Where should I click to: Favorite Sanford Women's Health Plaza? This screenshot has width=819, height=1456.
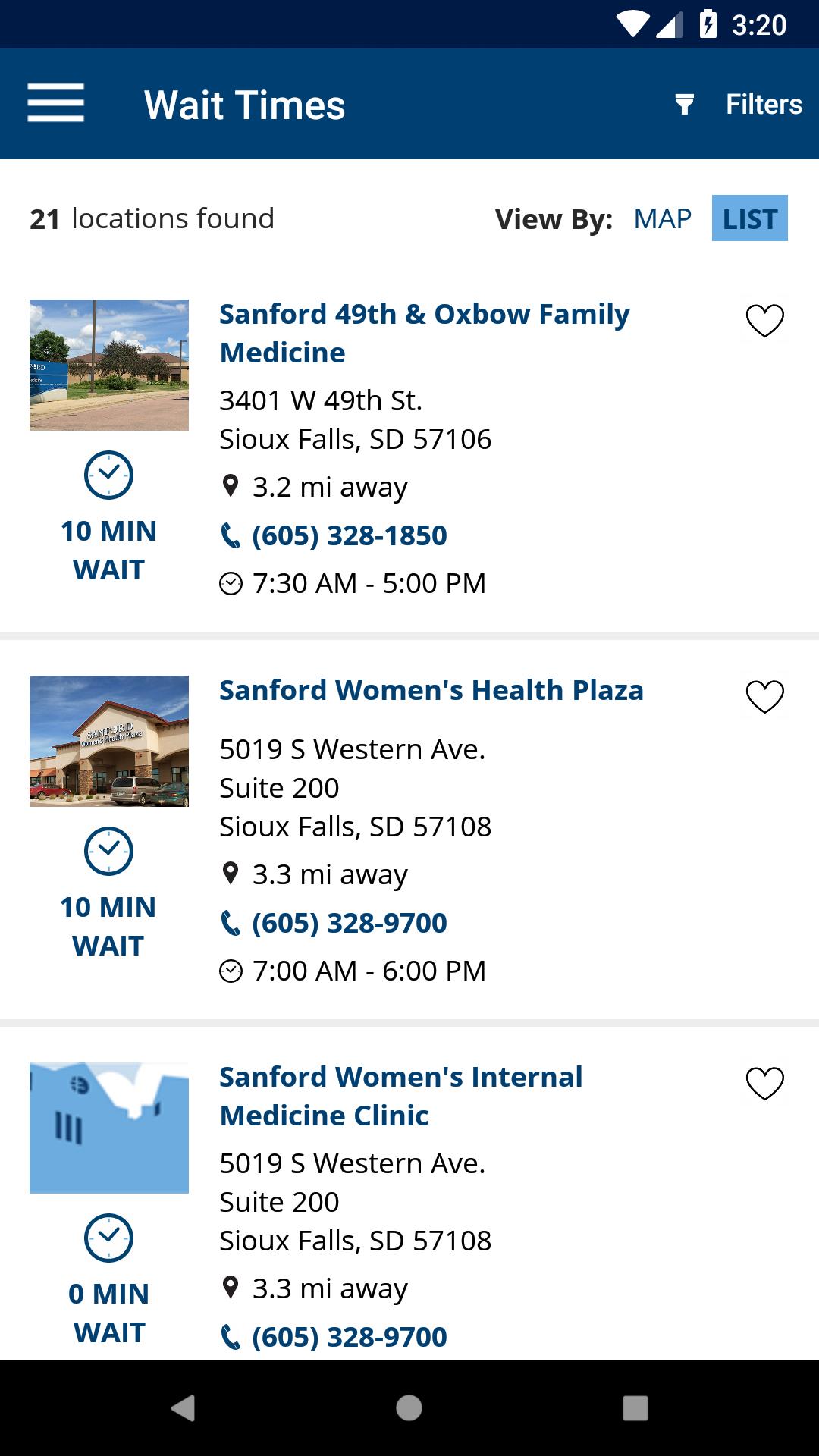pyautogui.click(x=764, y=696)
